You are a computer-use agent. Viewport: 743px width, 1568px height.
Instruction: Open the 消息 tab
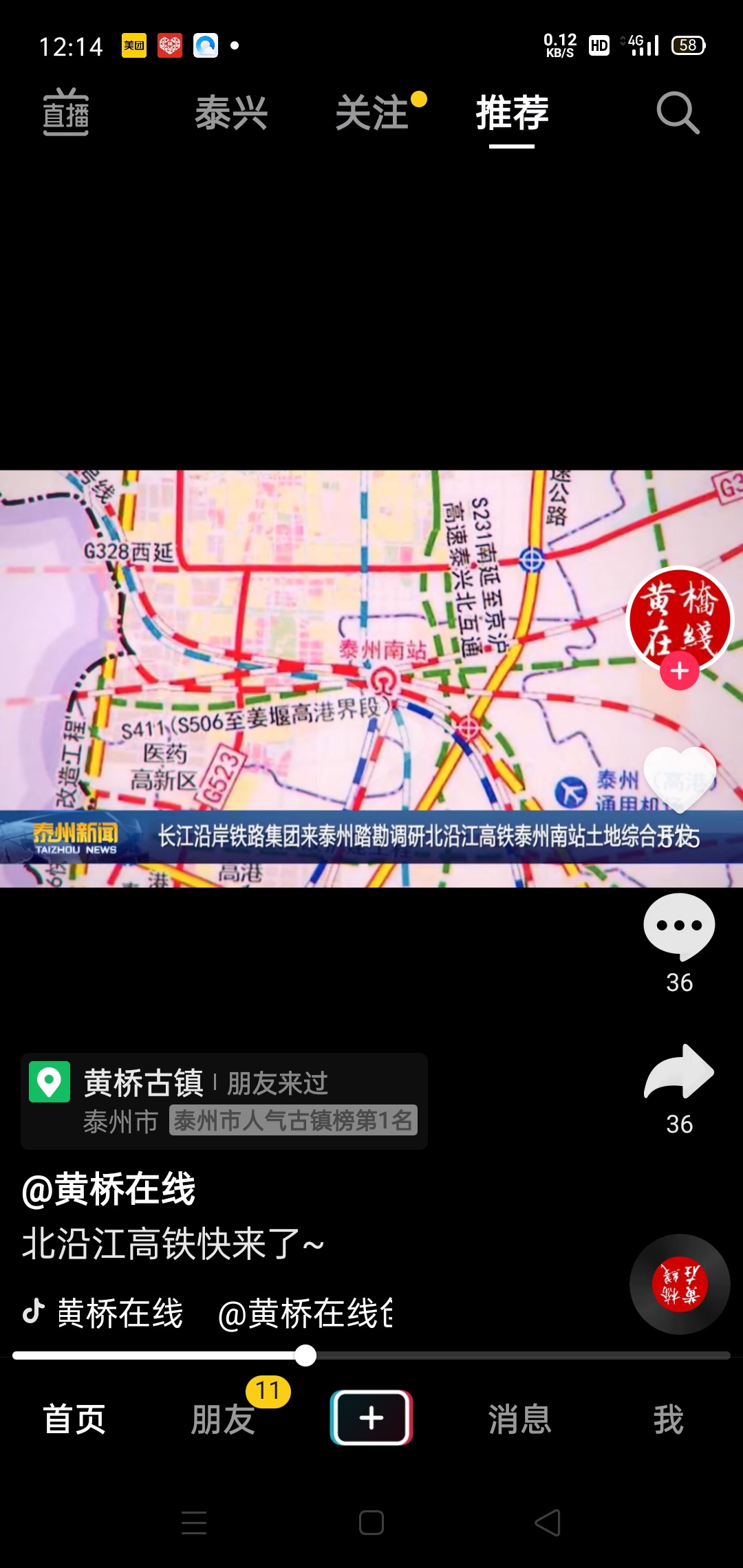(520, 1419)
